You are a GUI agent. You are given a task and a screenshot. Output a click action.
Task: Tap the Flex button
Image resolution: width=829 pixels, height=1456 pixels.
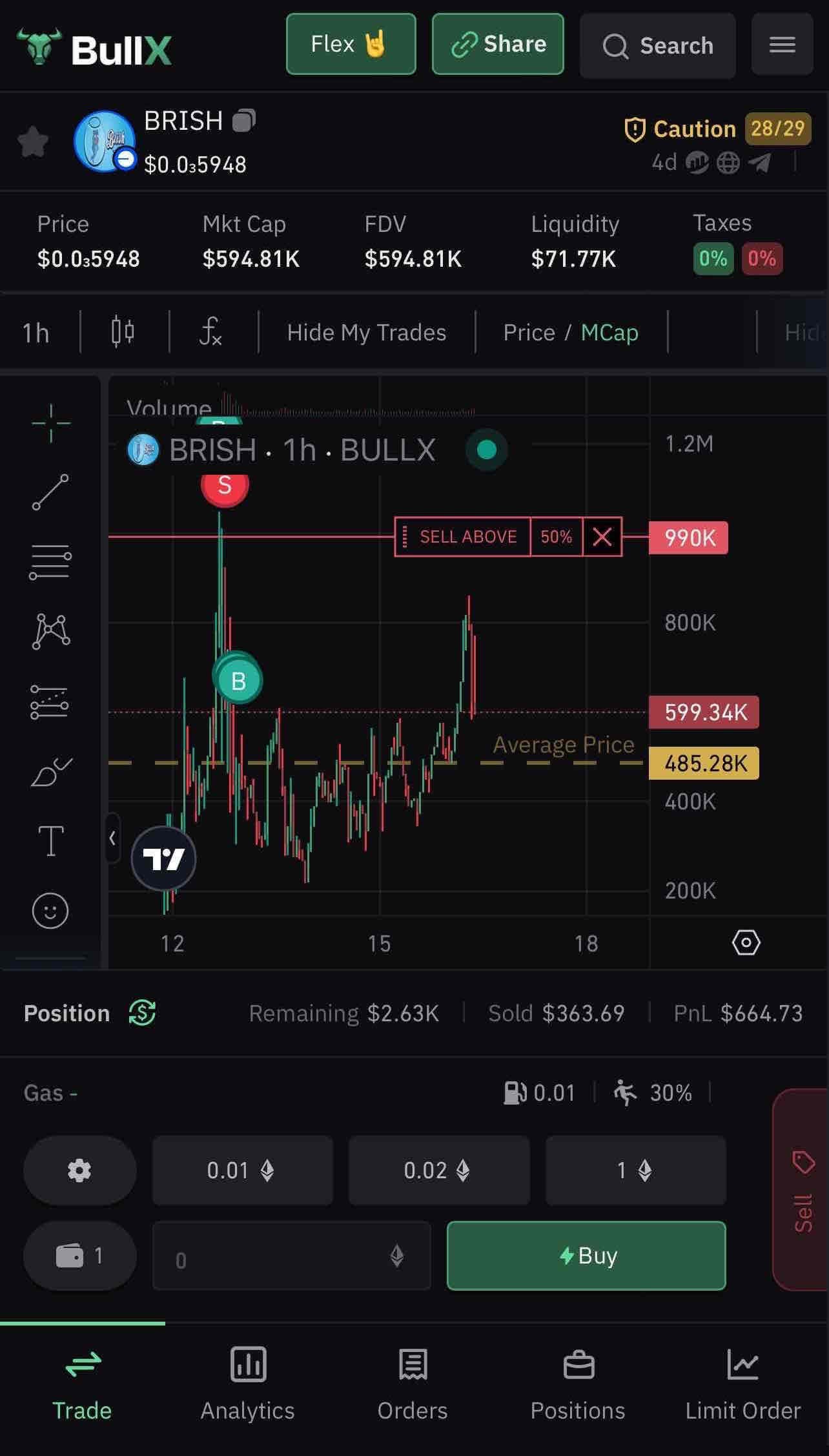351,44
